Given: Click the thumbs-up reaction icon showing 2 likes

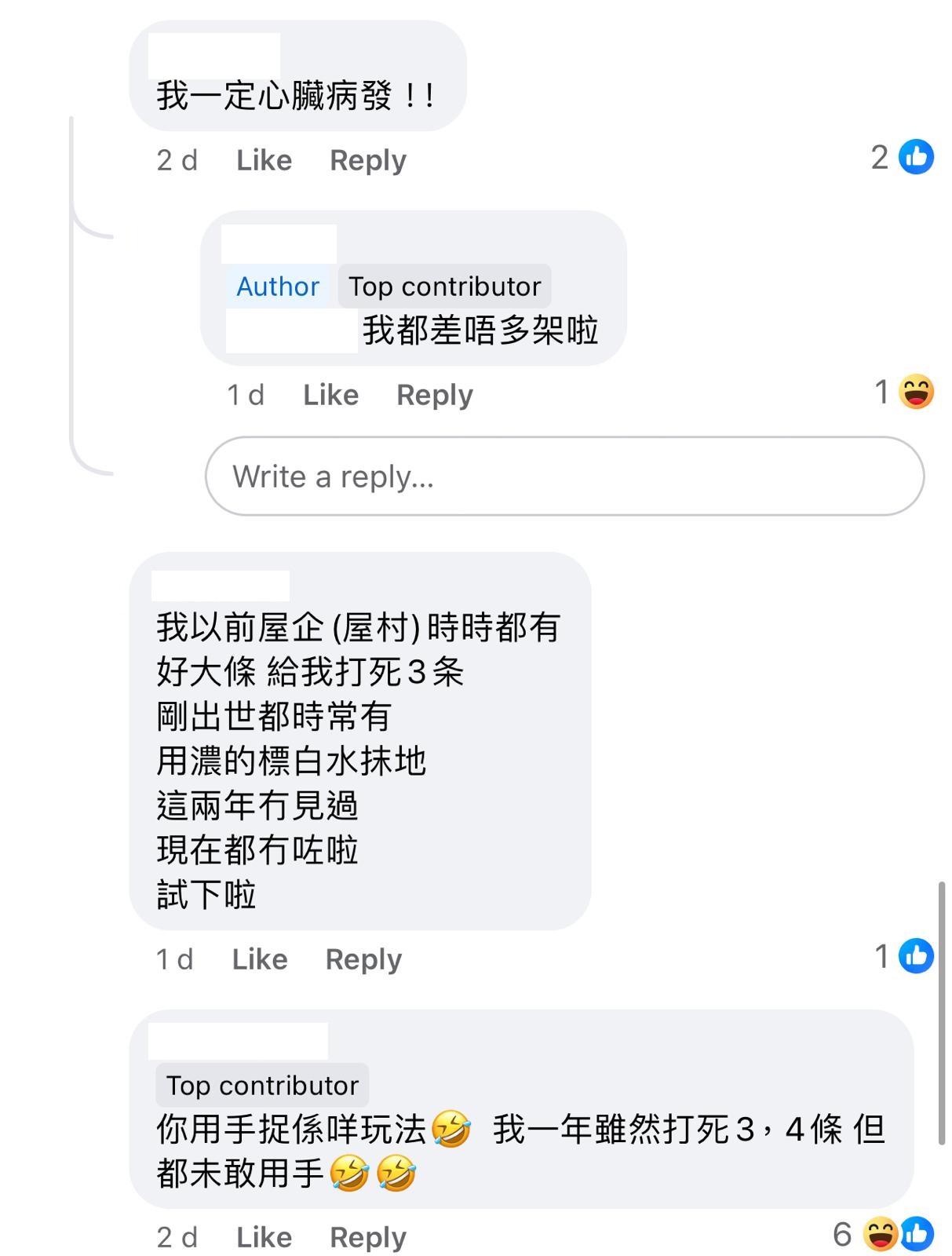Looking at the screenshot, I should coord(915,157).
